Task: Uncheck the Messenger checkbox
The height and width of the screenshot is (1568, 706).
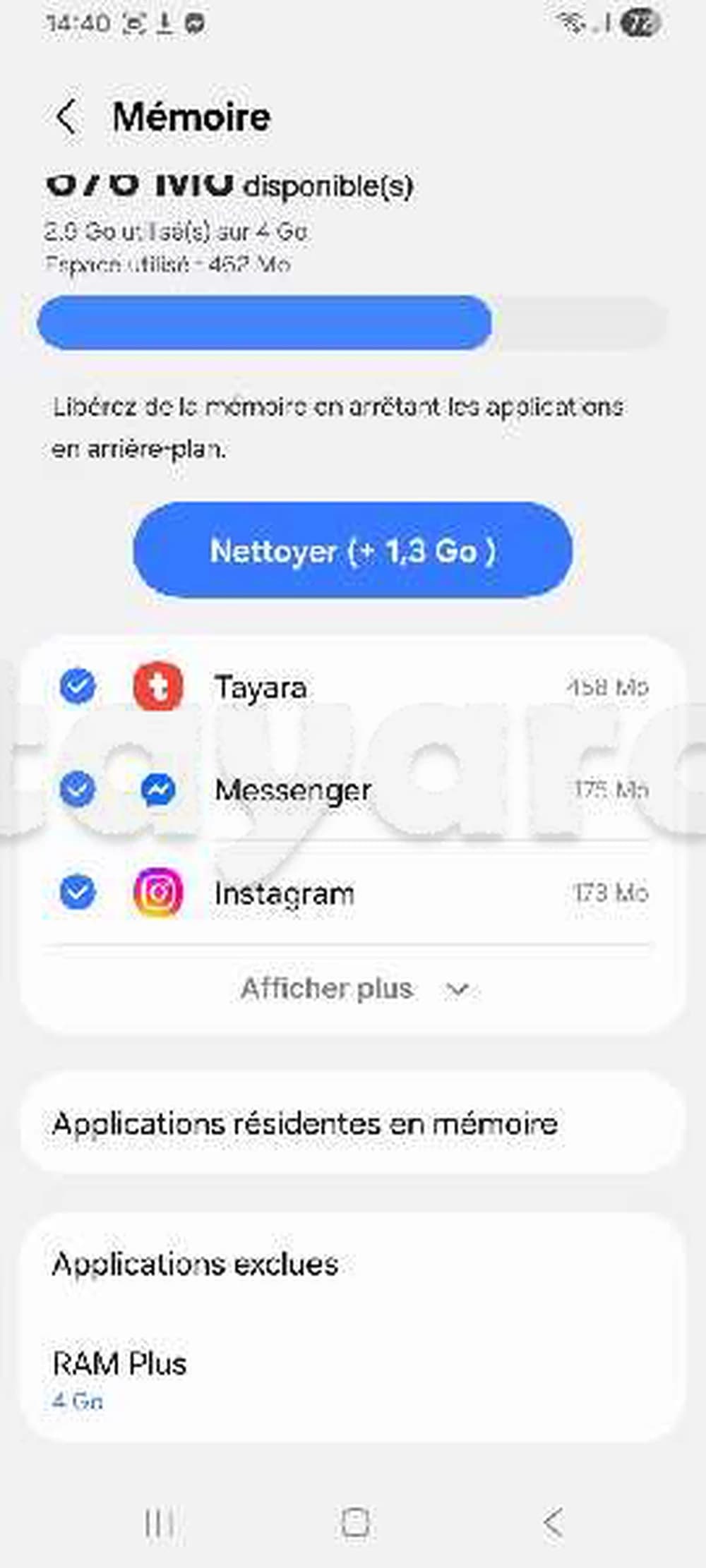Action: pos(78,789)
